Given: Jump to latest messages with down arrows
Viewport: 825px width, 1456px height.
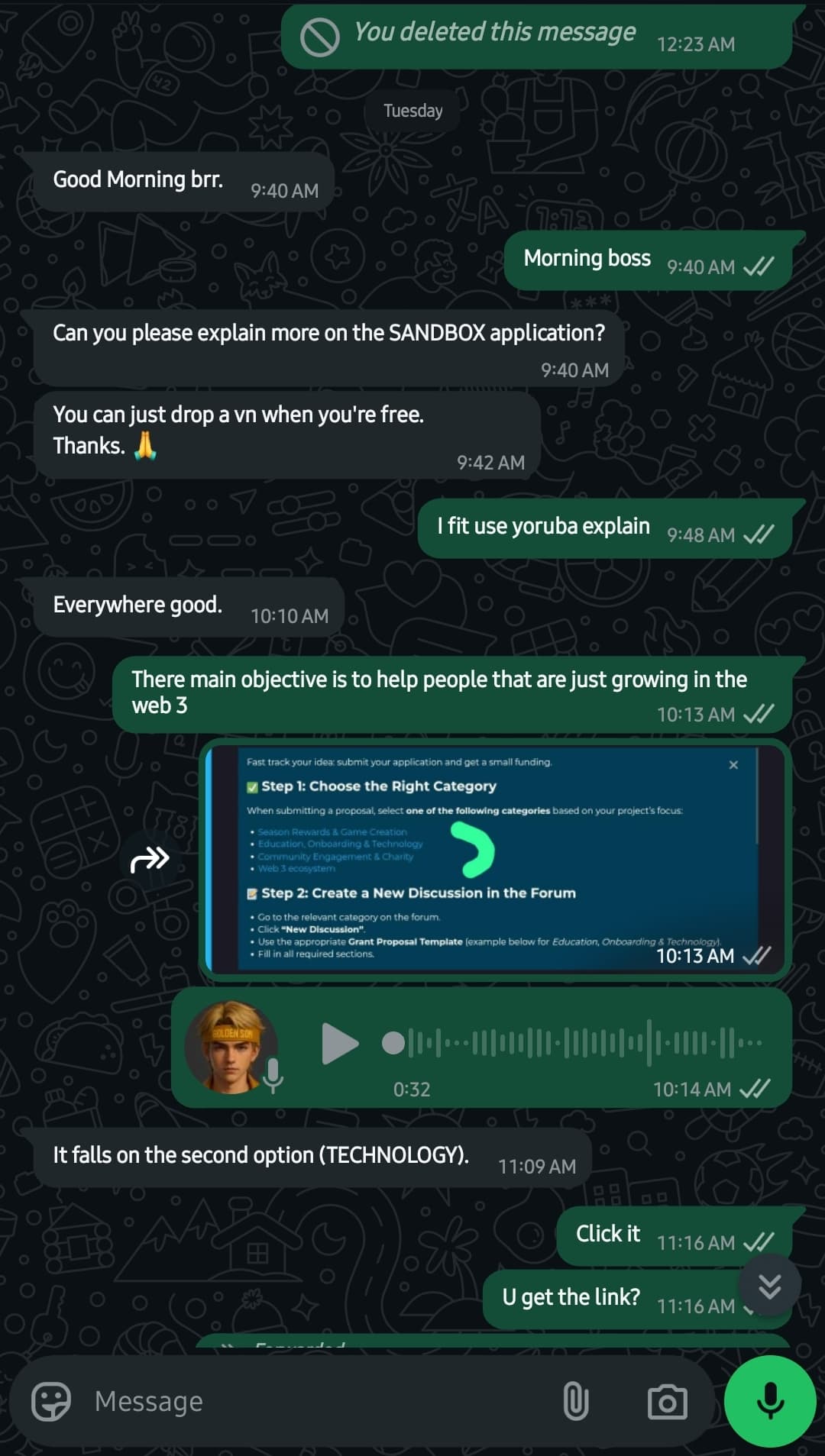Looking at the screenshot, I should click(x=770, y=1286).
